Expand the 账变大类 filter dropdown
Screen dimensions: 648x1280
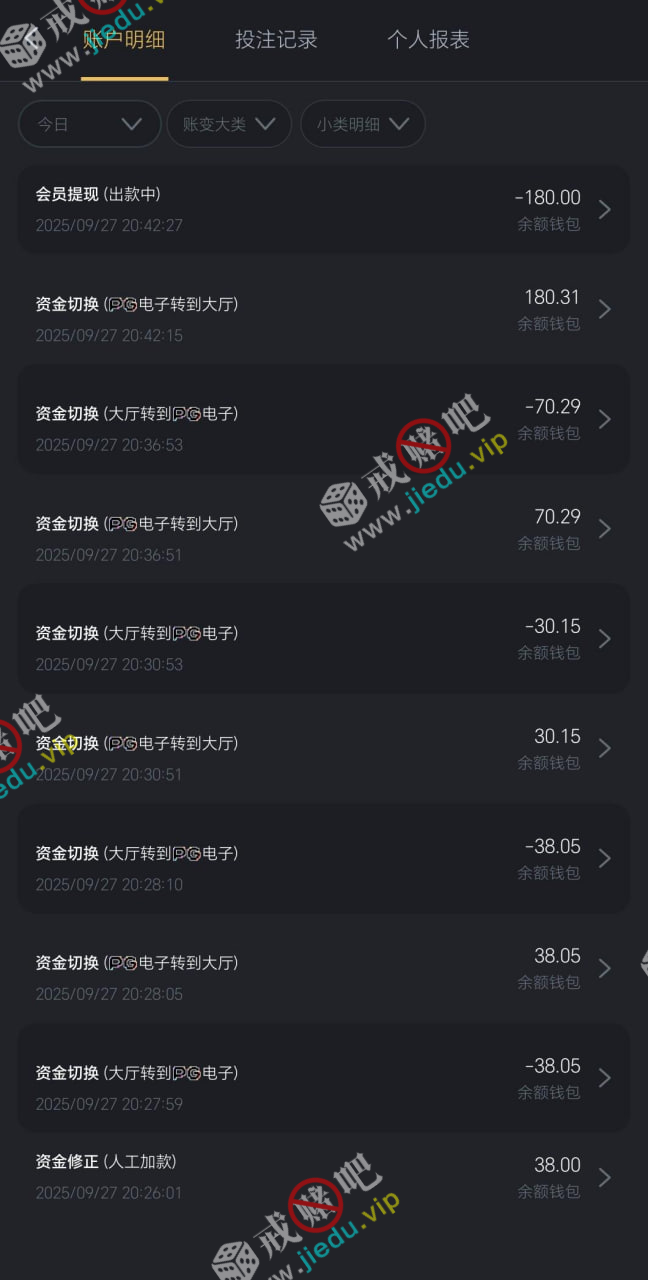[228, 124]
